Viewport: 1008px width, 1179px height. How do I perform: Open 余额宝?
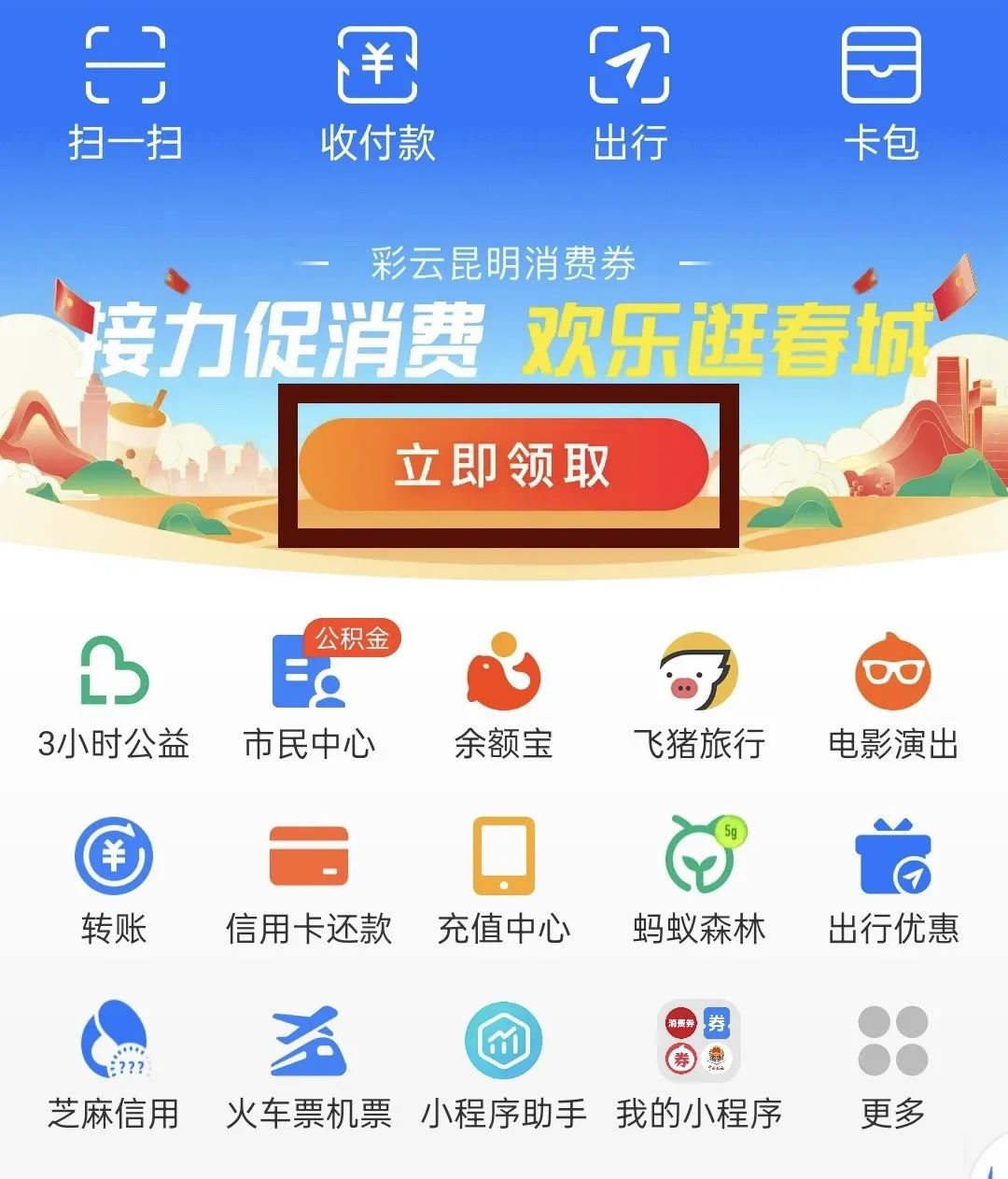(x=504, y=695)
